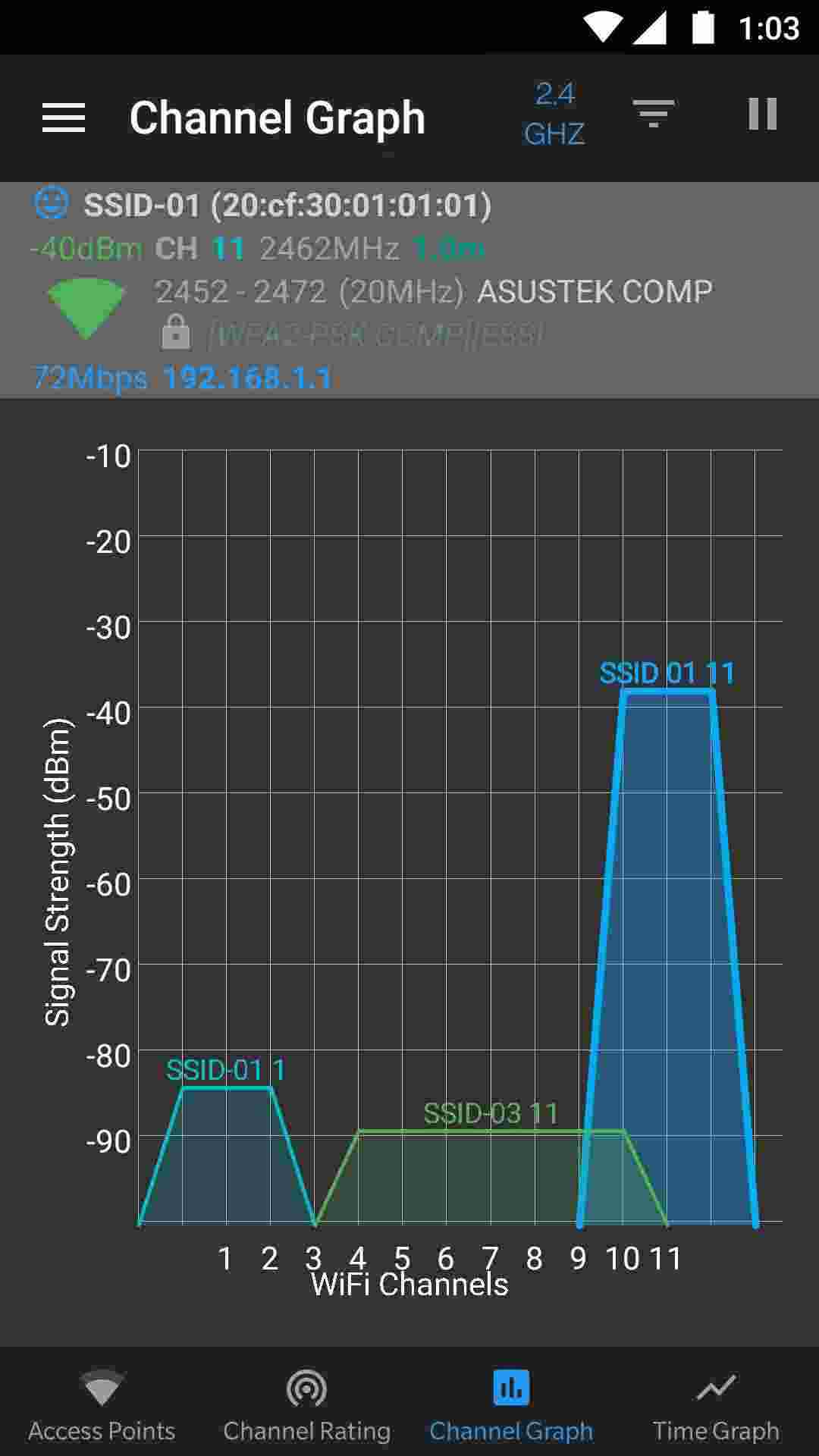
Task: Tap the -40dBm signal strength reading
Action: pyautogui.click(x=83, y=247)
